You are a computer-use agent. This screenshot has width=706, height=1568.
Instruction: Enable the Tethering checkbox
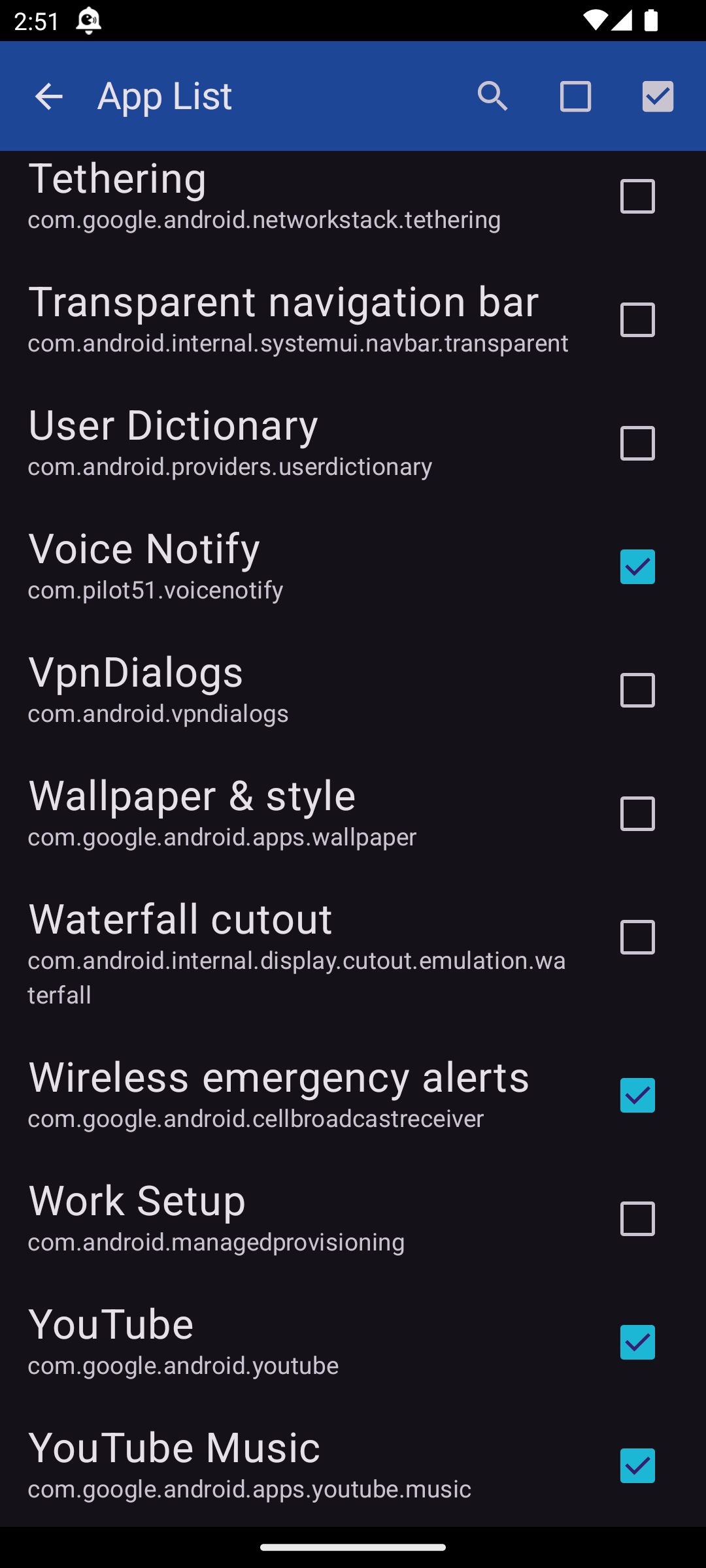click(637, 196)
